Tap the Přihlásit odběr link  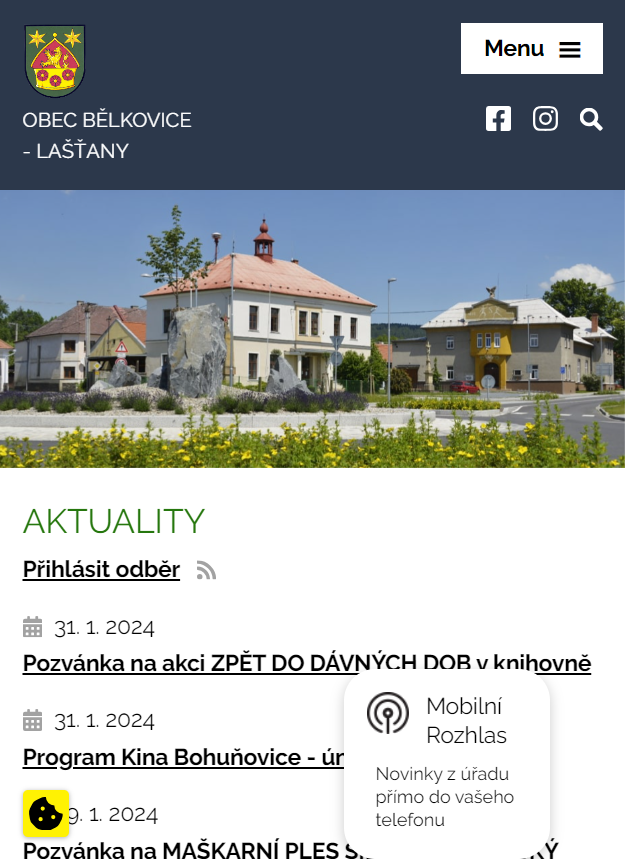[101, 569]
